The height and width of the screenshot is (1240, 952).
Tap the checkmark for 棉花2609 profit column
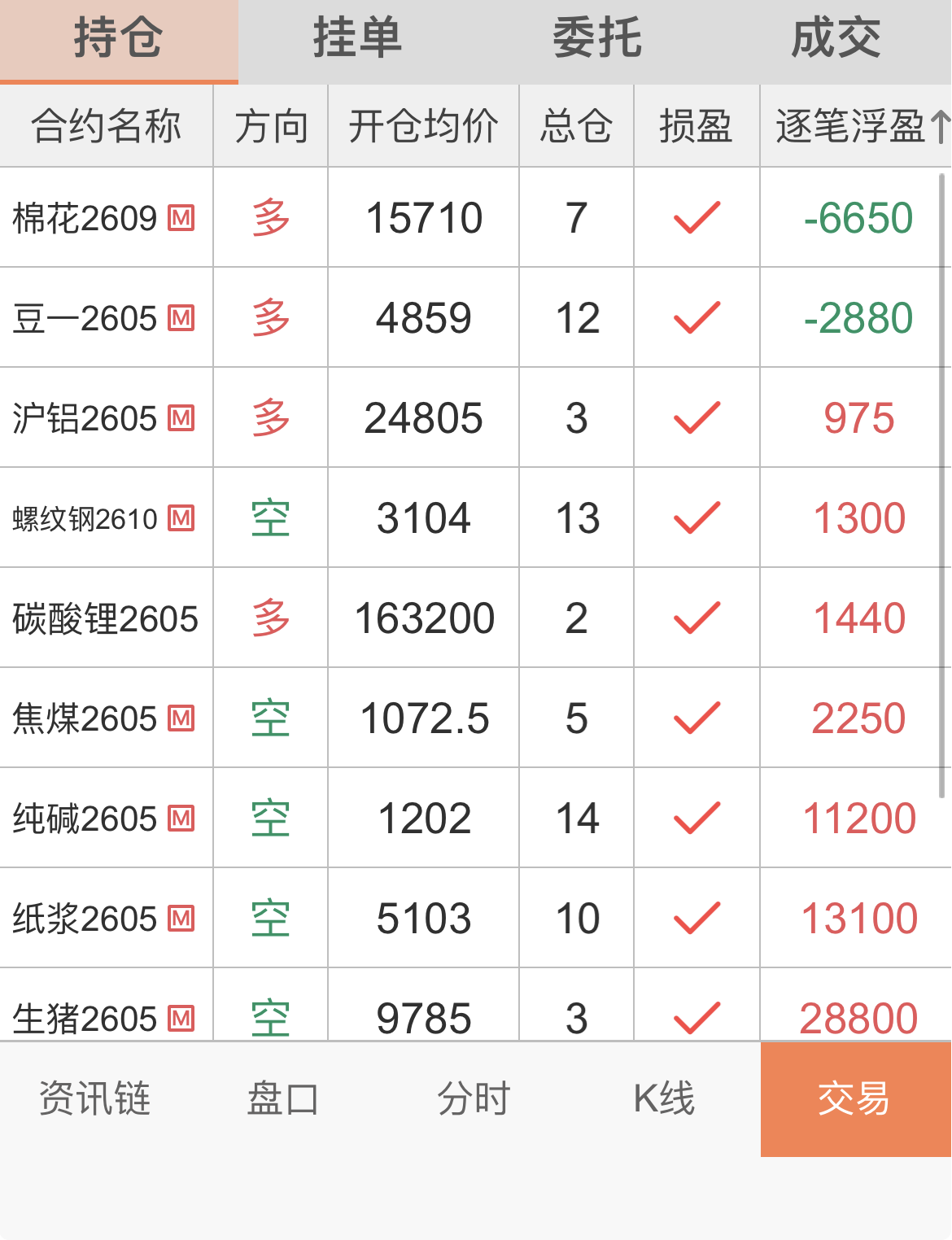coord(696,218)
